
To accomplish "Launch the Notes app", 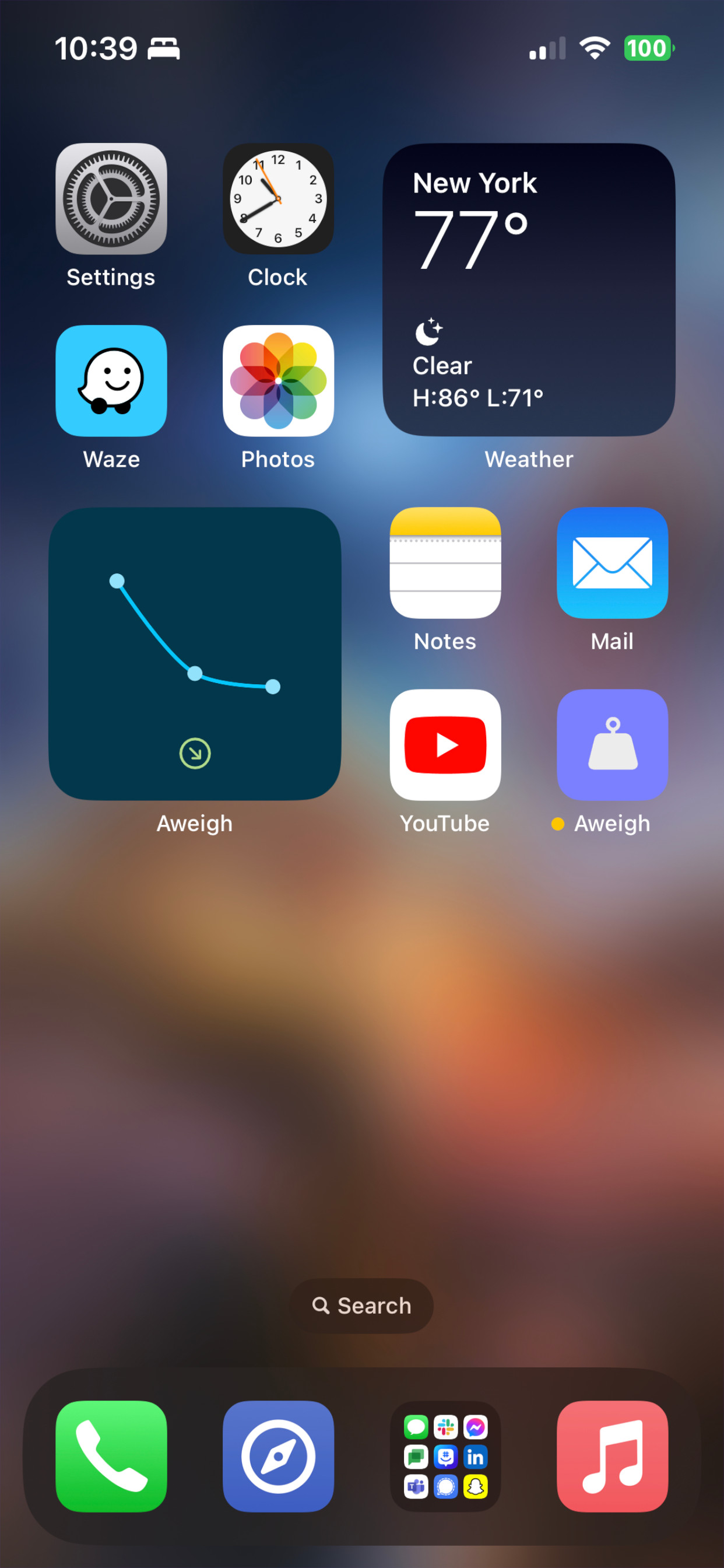I will 445,562.
